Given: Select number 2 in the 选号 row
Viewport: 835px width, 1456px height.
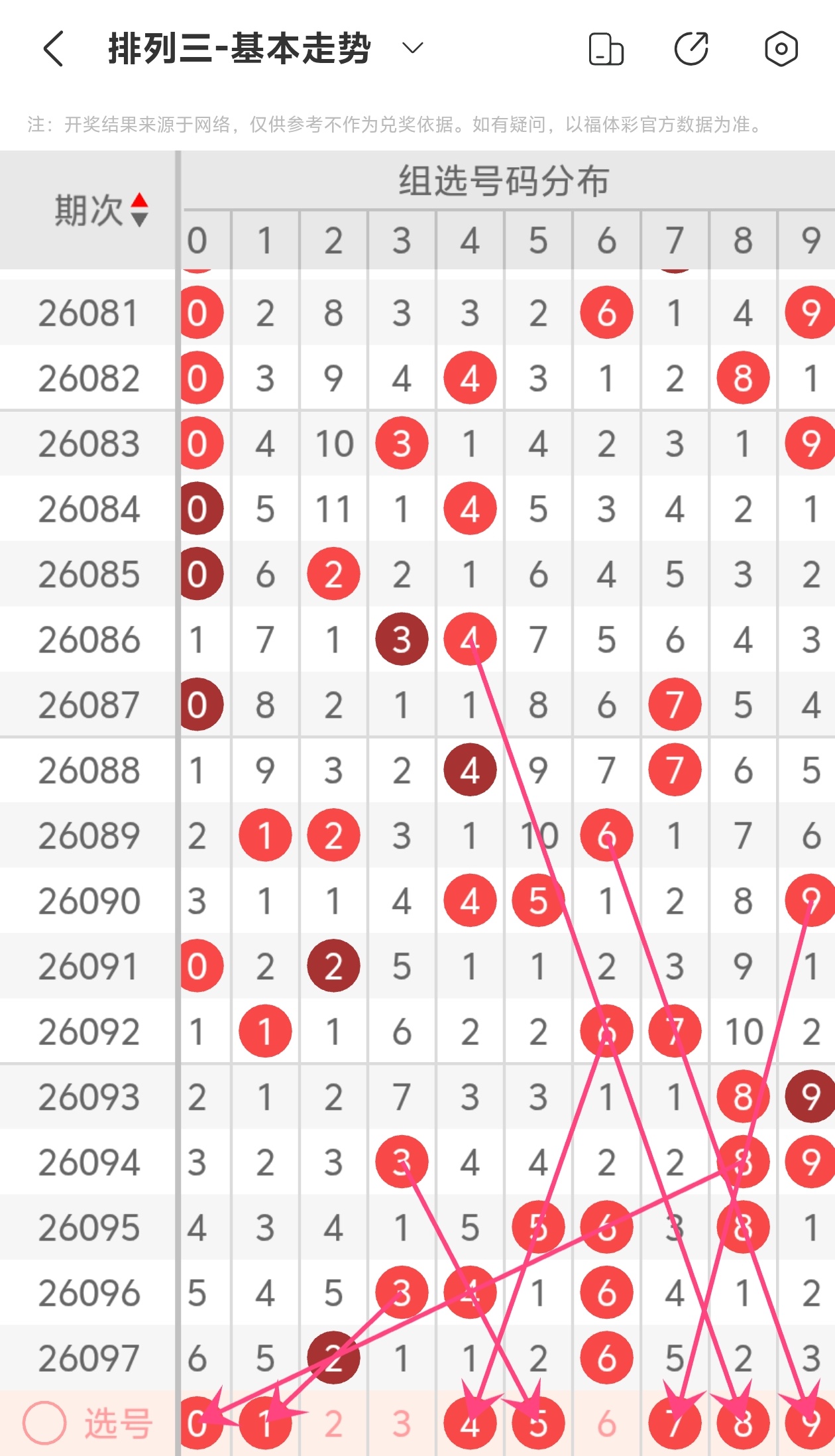Looking at the screenshot, I should tap(333, 1423).
